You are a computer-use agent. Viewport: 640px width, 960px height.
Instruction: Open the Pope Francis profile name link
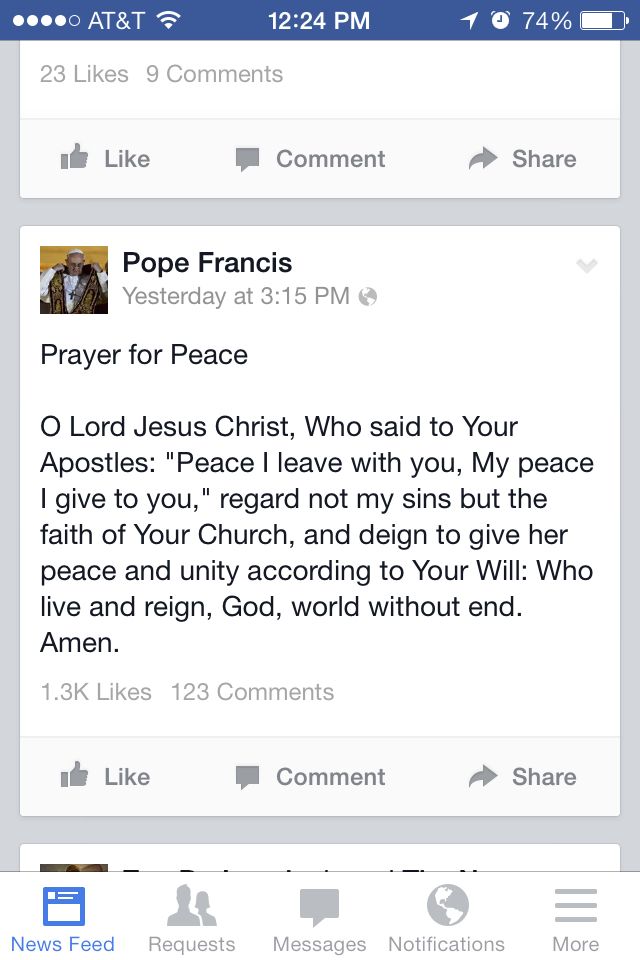[x=207, y=263]
